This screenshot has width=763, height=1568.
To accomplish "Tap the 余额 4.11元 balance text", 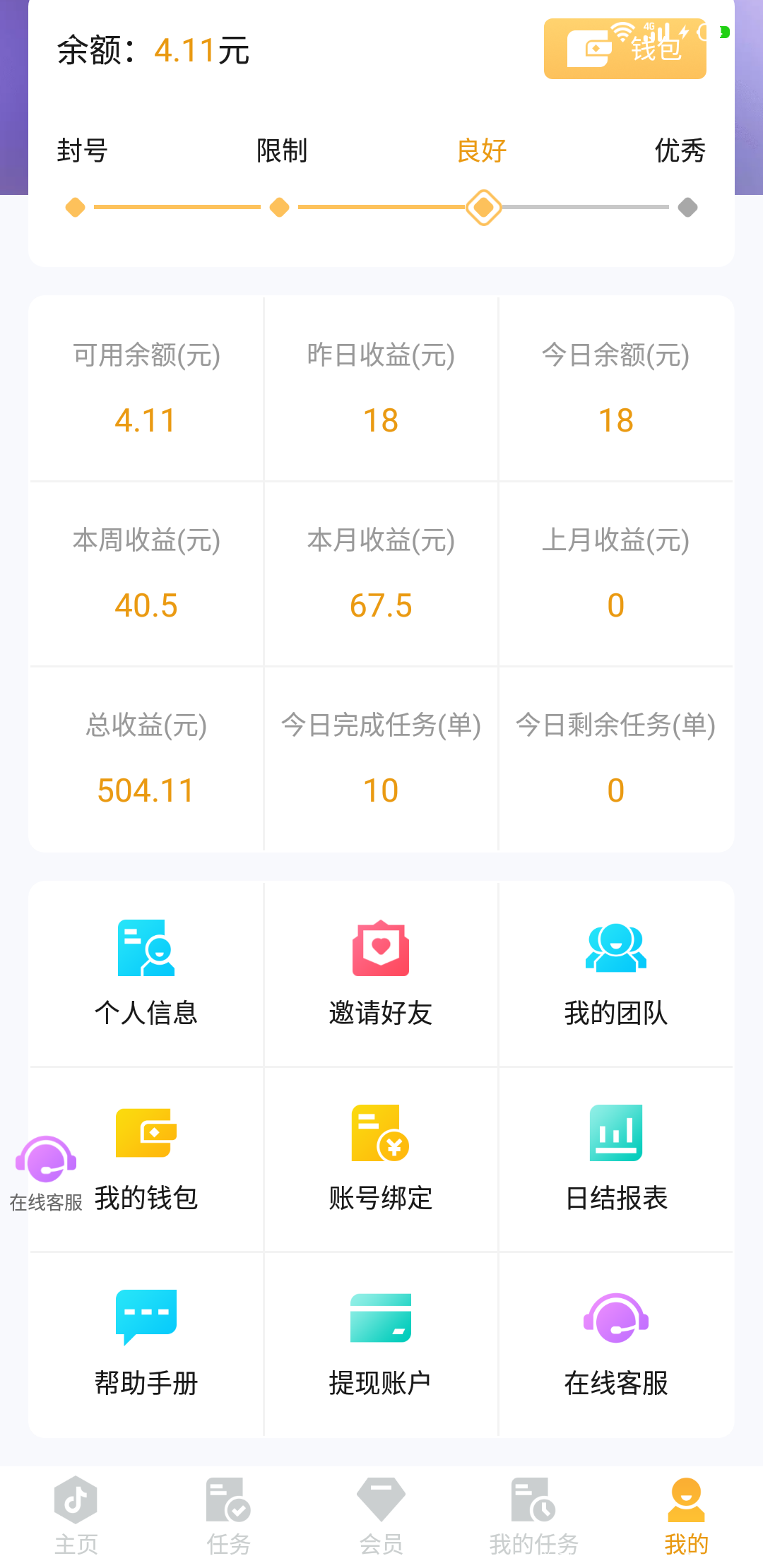I will (x=152, y=51).
